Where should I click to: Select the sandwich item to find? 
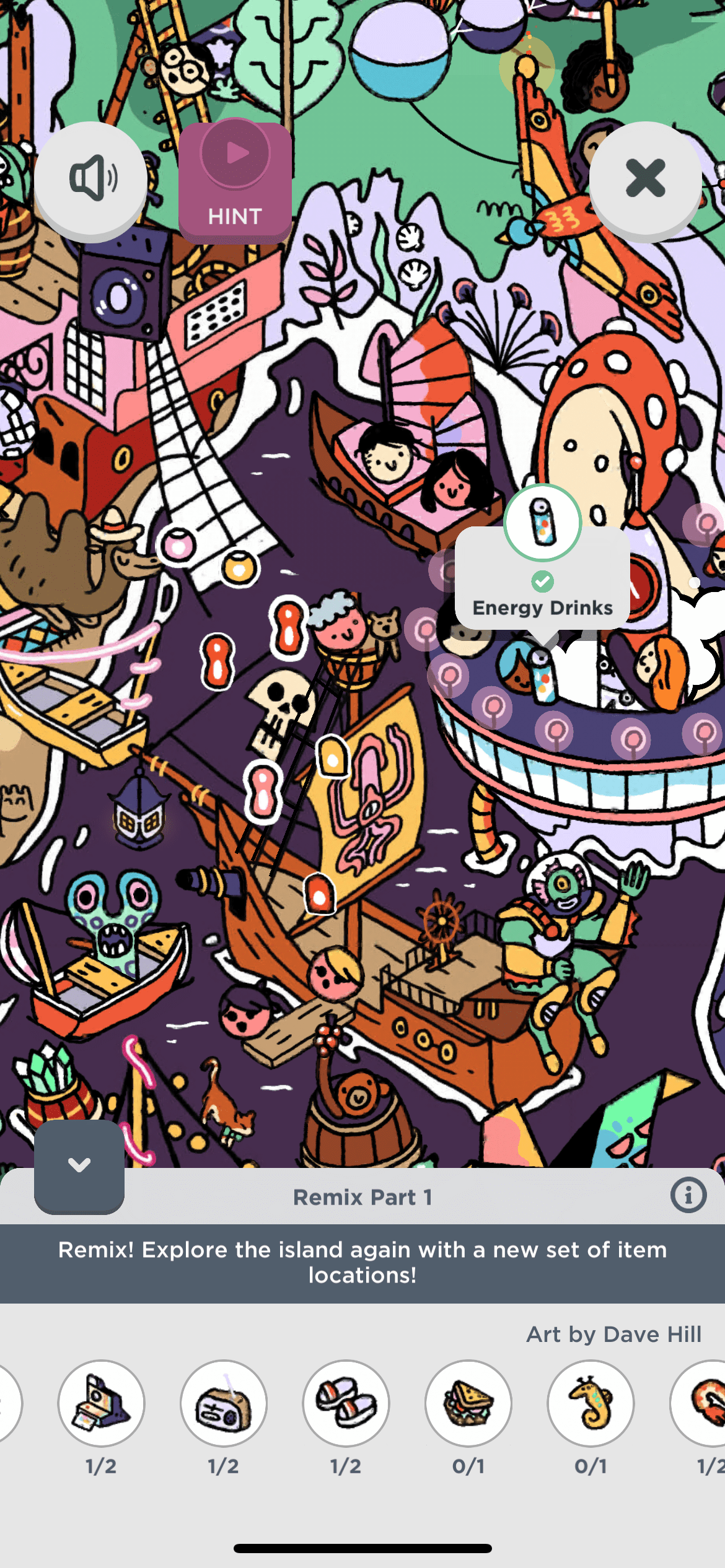[x=468, y=1403]
